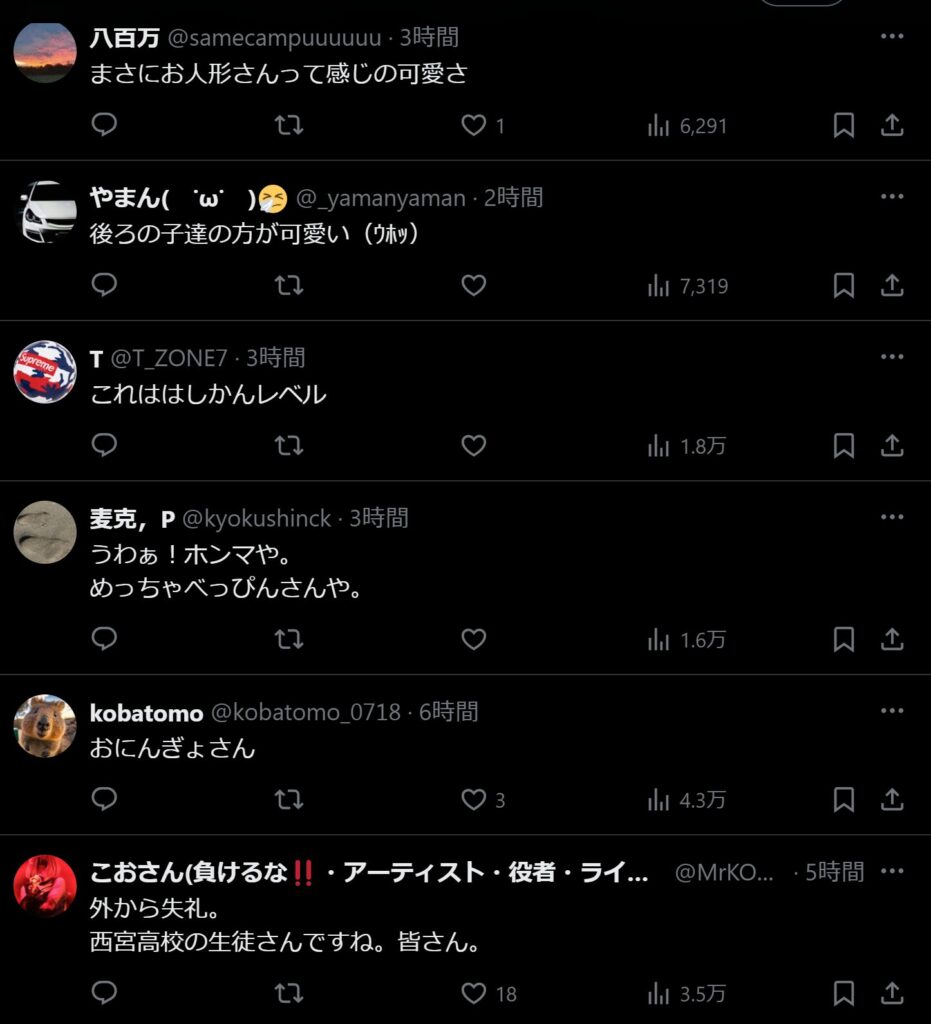Like the reply from 八百万
Viewport: 931px width, 1024px height.
point(473,126)
